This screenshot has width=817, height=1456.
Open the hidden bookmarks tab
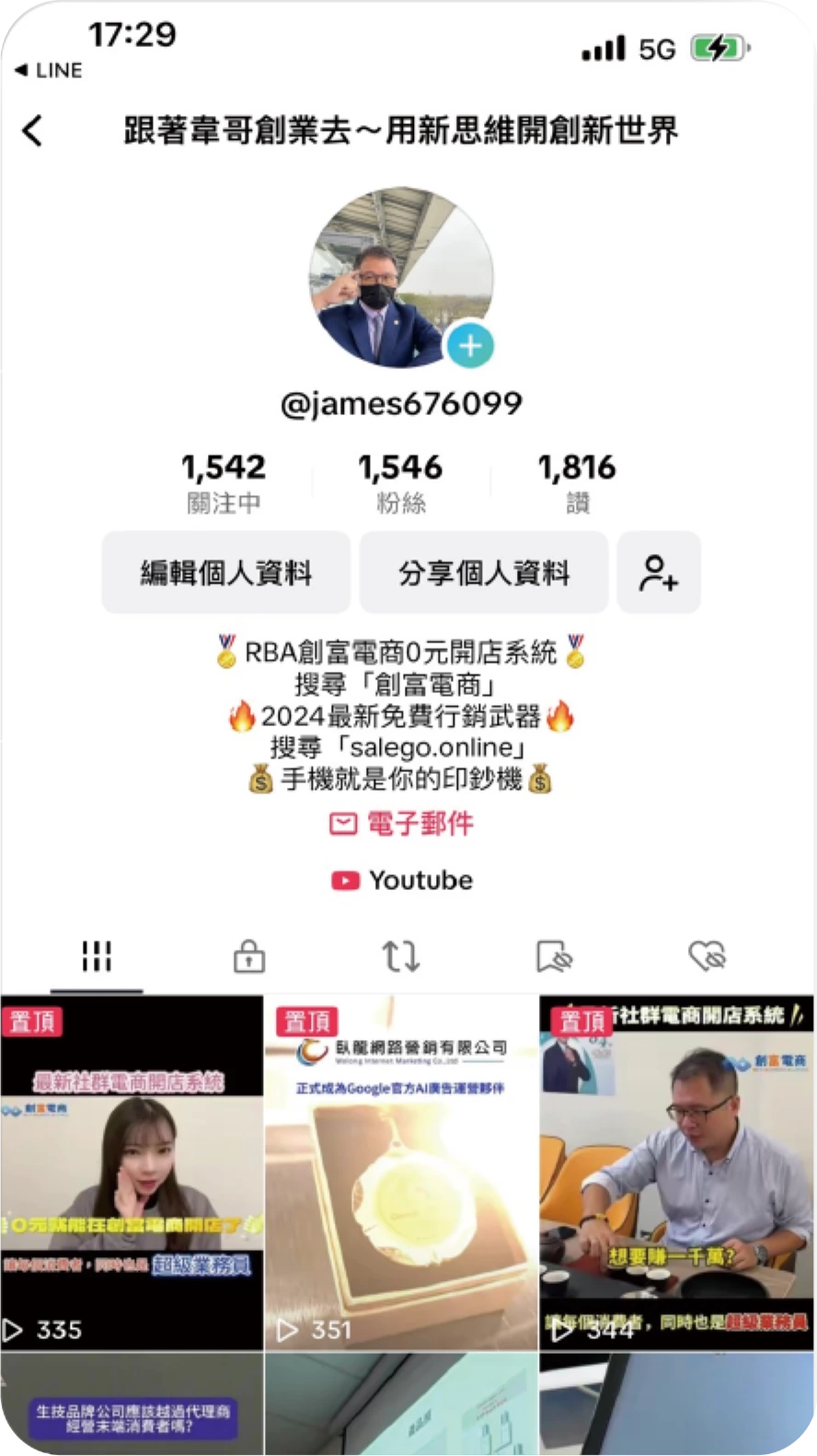[x=554, y=956]
